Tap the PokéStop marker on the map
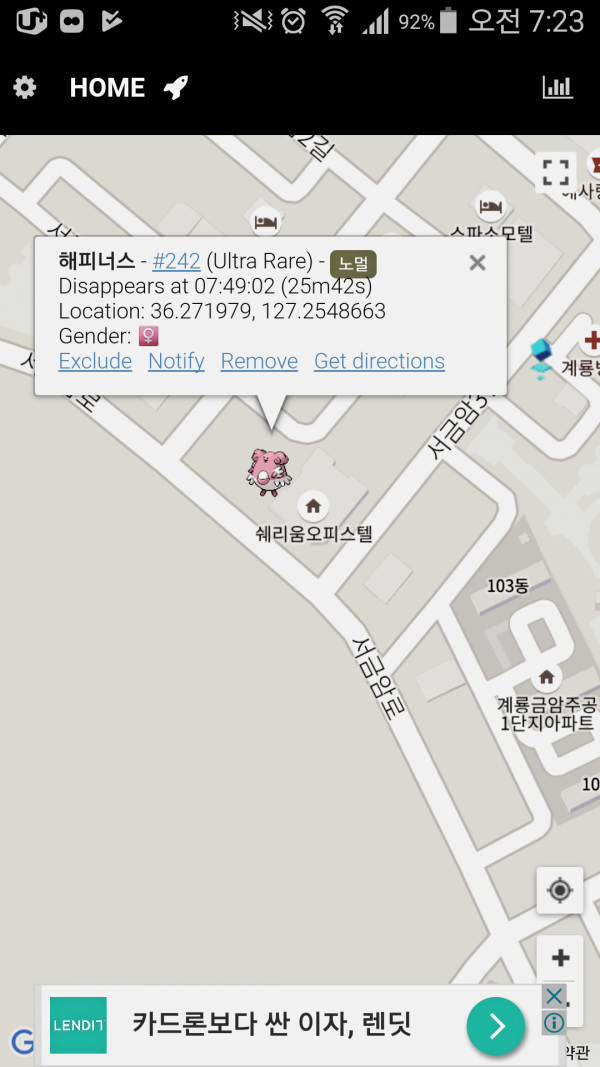Image resolution: width=600 pixels, height=1067 pixels. [x=541, y=358]
